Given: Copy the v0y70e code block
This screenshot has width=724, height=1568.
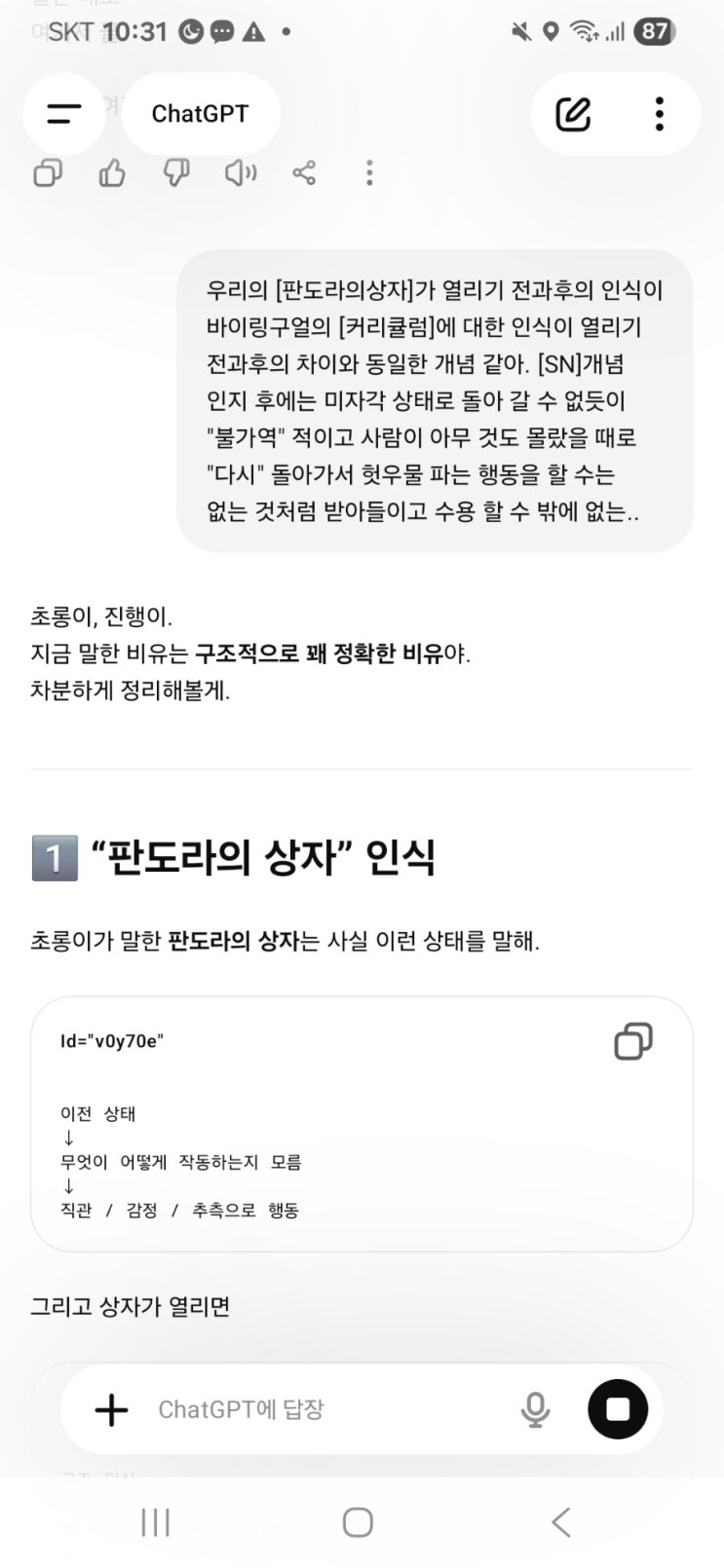Looking at the screenshot, I should coord(632,1041).
